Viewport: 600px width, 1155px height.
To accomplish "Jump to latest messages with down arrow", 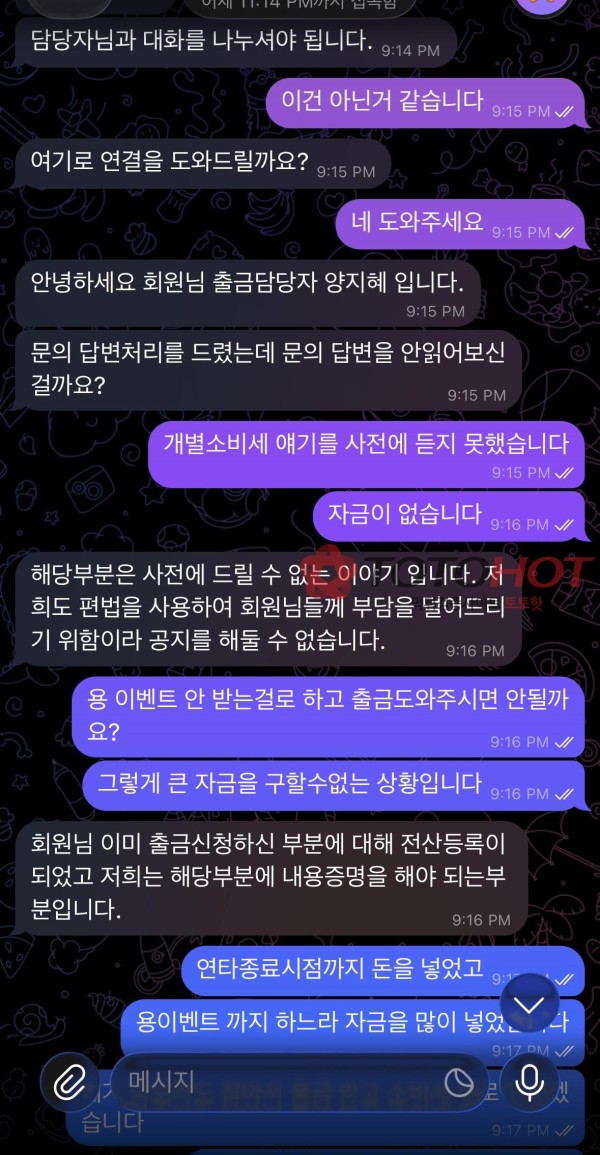I will point(530,1004).
